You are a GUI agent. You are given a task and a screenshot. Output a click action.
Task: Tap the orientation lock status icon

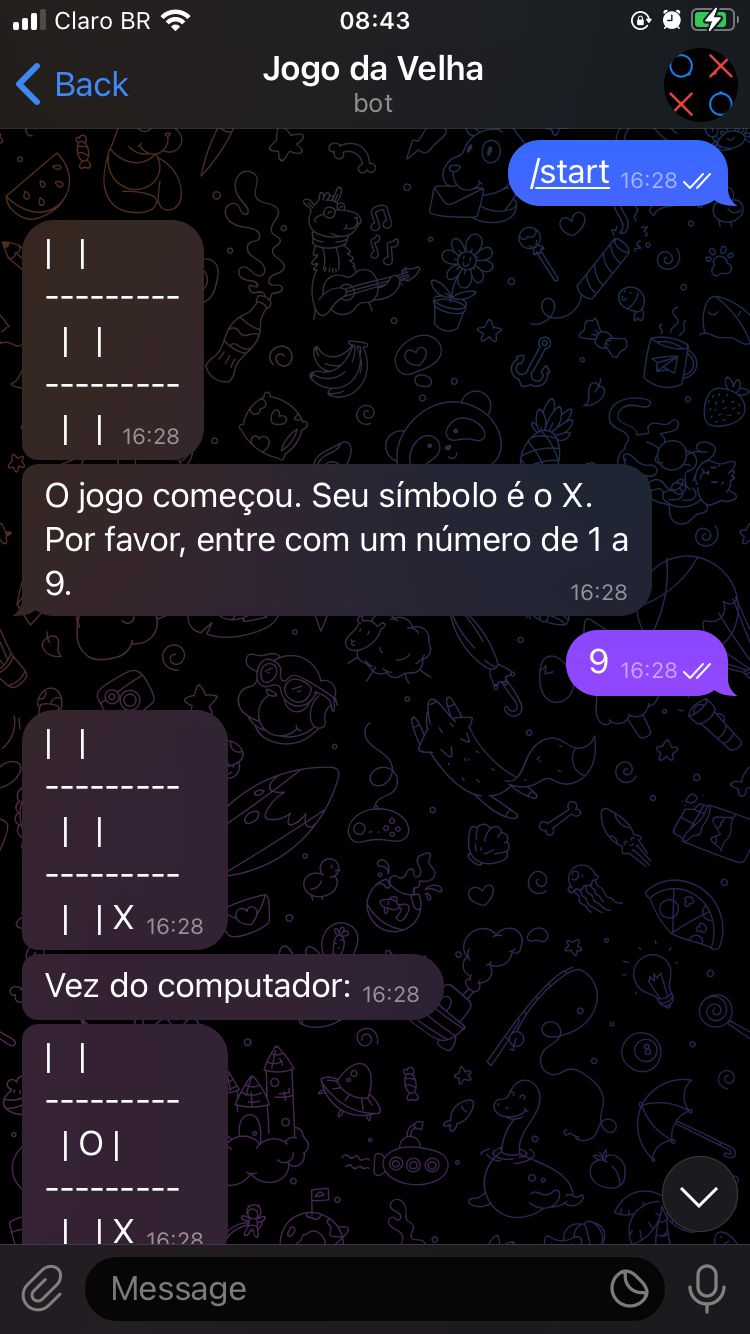[x=642, y=19]
